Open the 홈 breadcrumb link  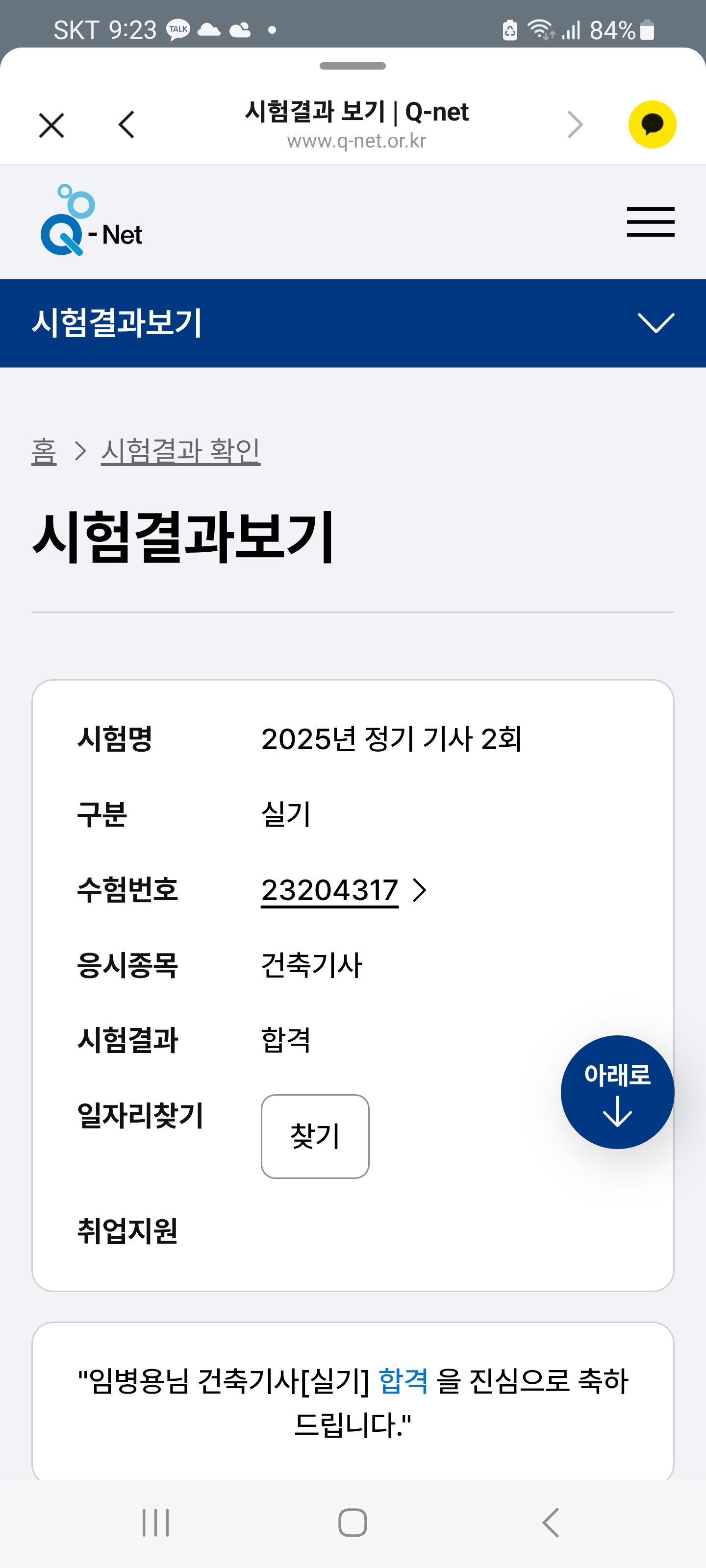(44, 451)
